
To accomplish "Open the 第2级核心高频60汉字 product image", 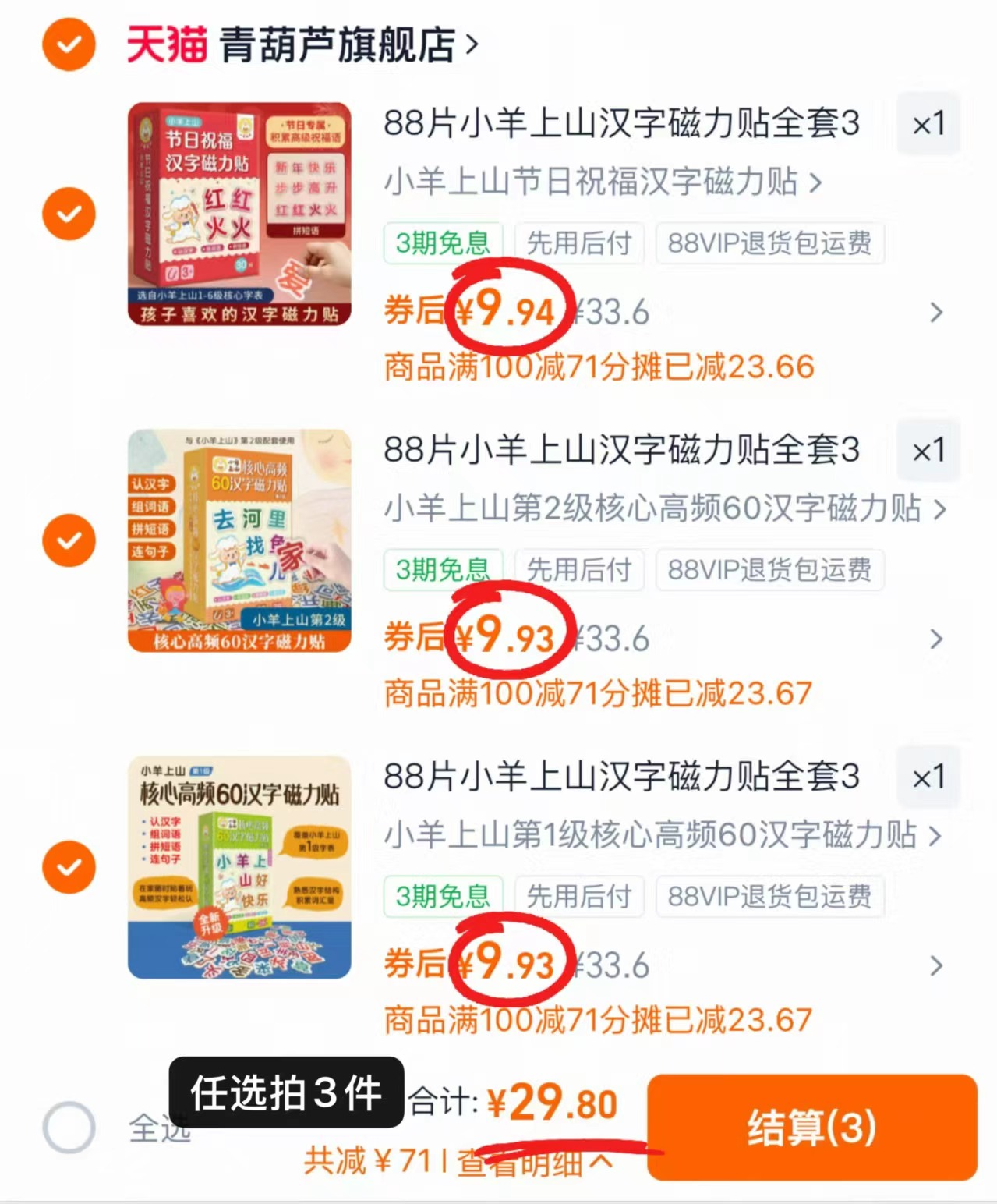I will [239, 540].
